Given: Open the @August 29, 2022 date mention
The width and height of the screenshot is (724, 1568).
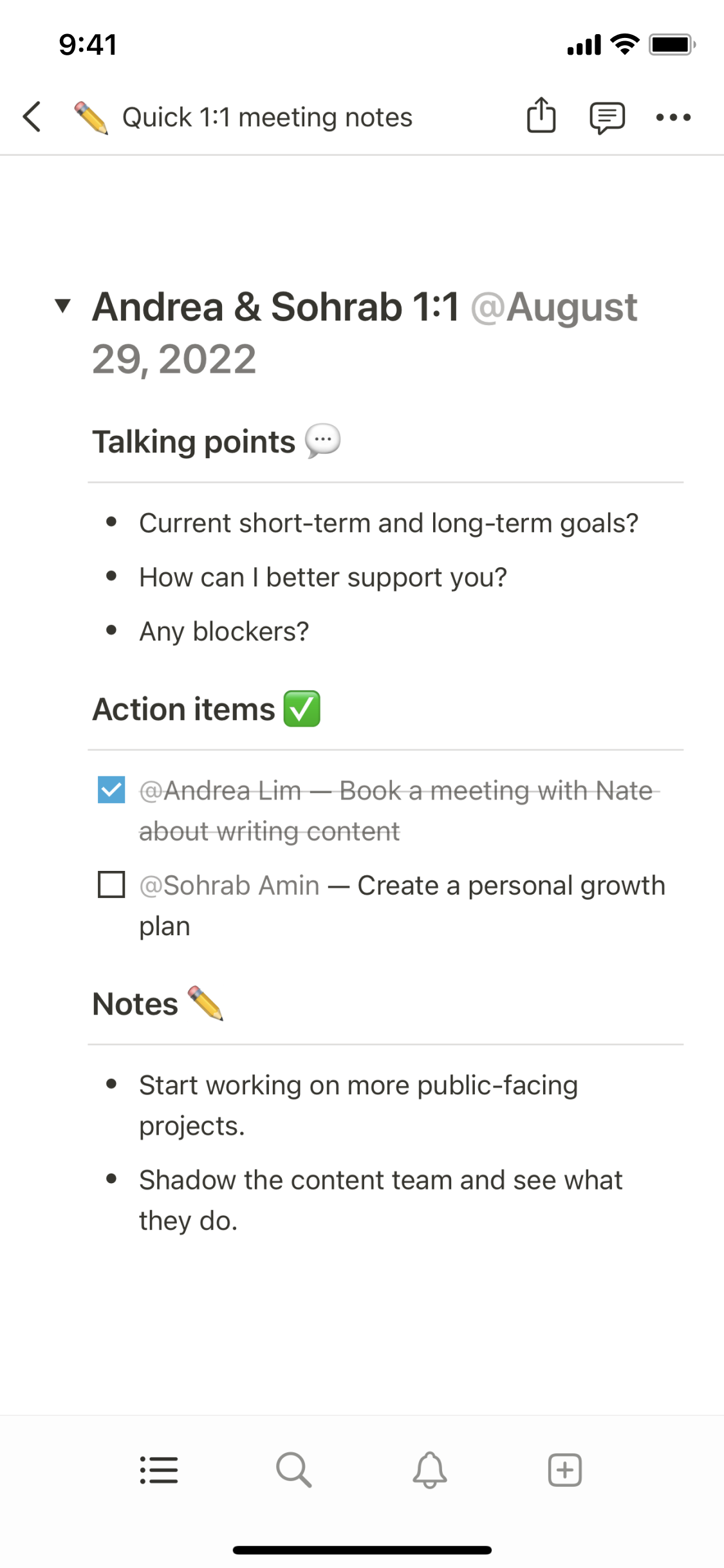Looking at the screenshot, I should point(553,308).
